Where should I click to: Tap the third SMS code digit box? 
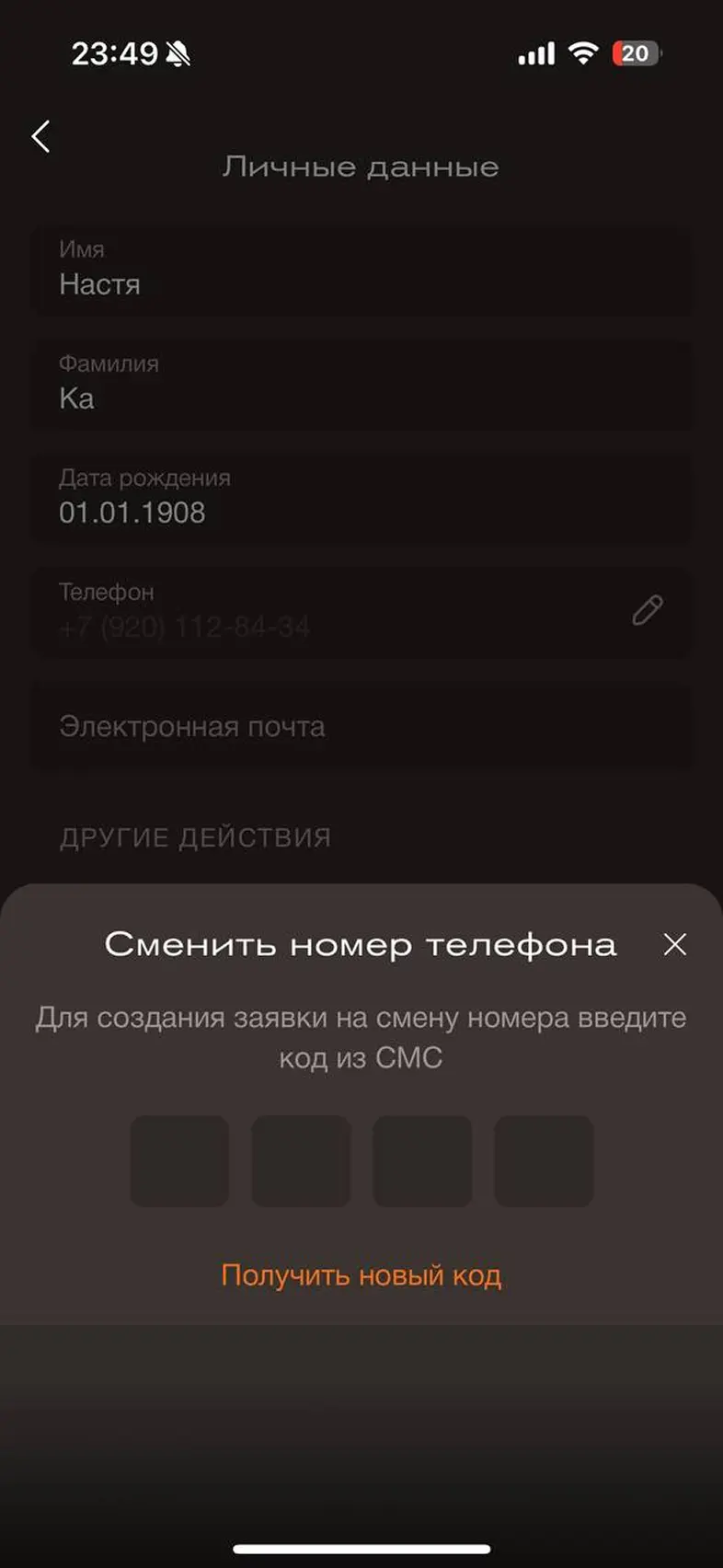click(422, 1161)
